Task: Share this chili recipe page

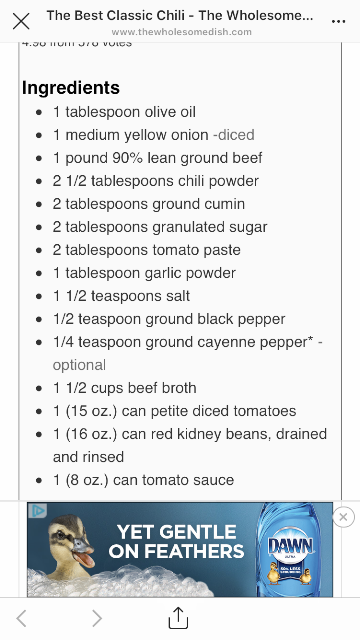Action: click(178, 618)
